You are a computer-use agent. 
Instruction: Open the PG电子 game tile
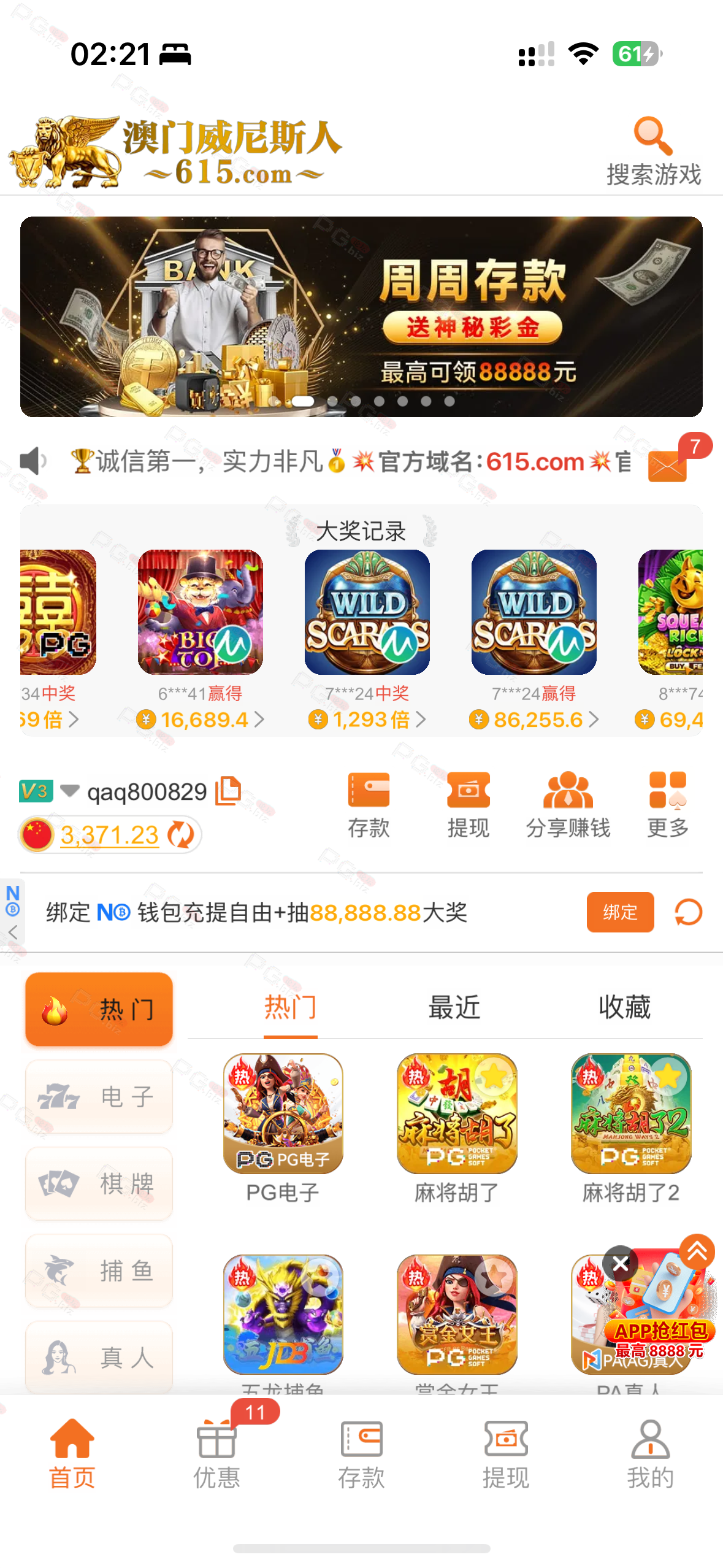coord(283,1113)
